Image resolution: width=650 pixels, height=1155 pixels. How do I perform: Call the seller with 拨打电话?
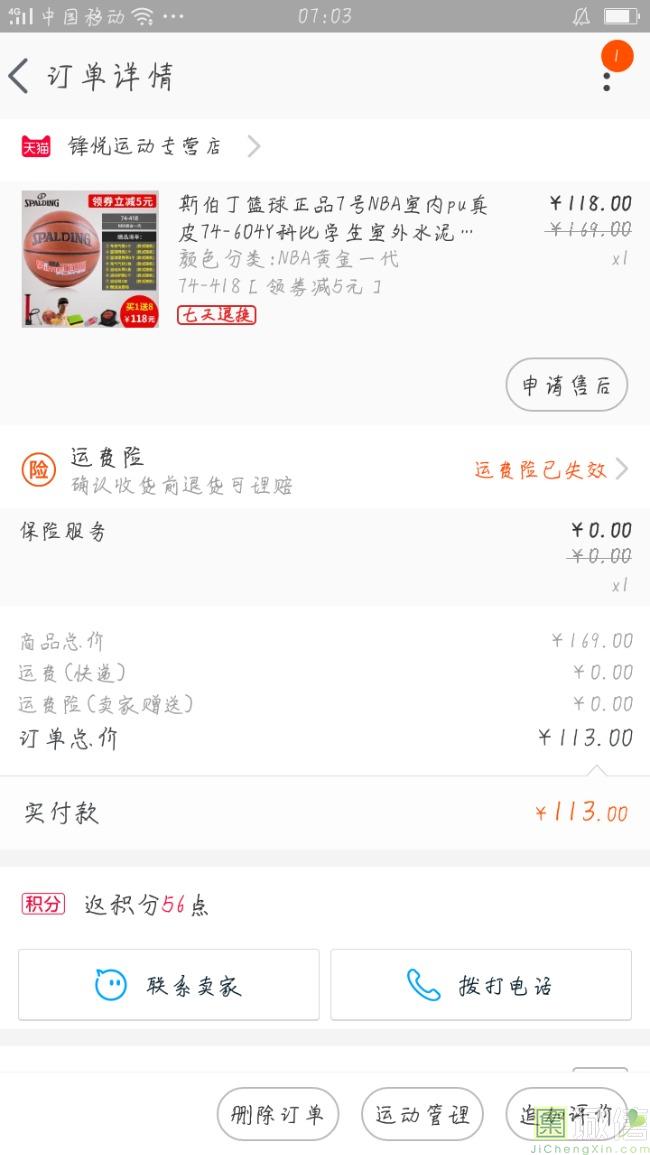pos(481,985)
